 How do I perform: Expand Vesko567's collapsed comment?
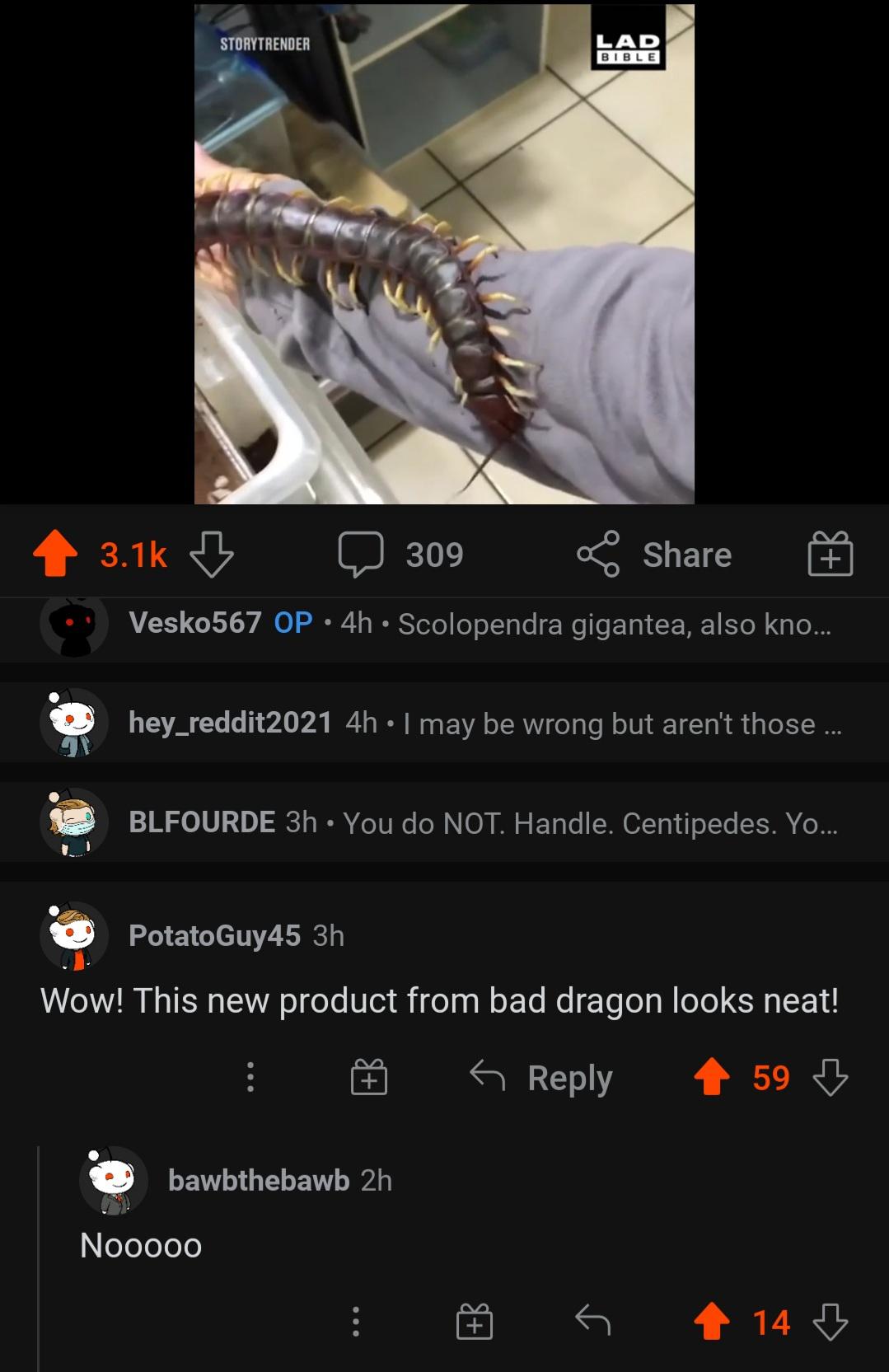tap(478, 624)
